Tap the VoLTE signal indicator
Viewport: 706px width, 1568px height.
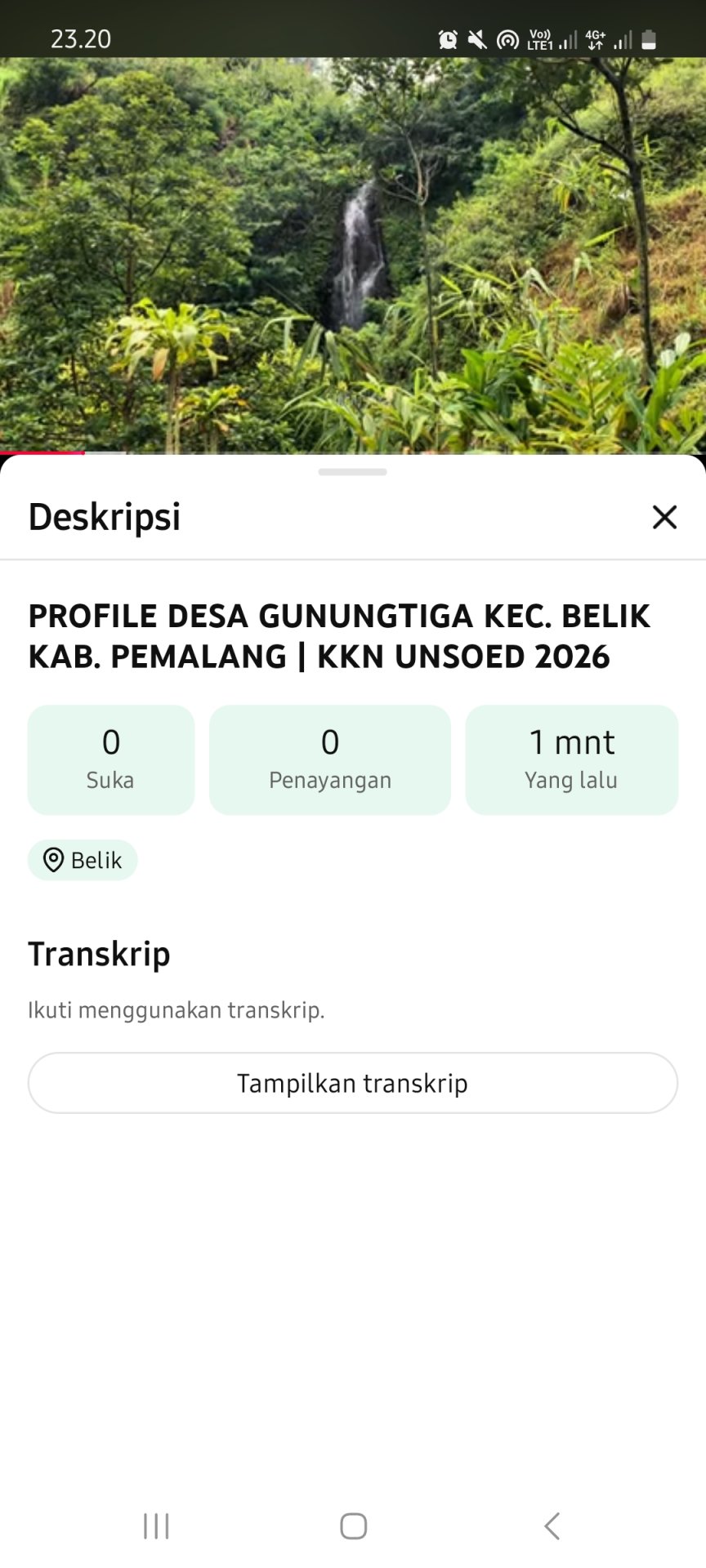point(541,38)
